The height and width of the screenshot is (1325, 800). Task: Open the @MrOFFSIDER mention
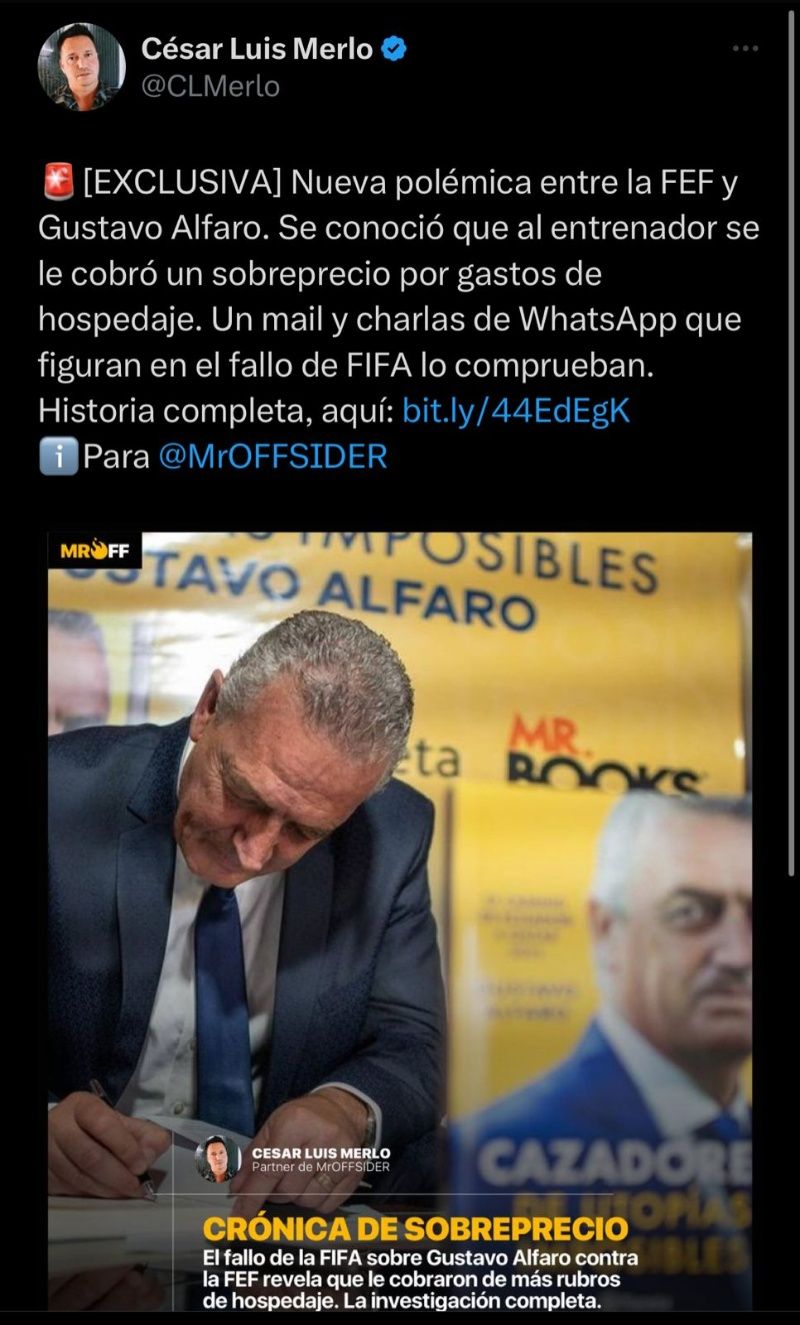[x=273, y=456]
